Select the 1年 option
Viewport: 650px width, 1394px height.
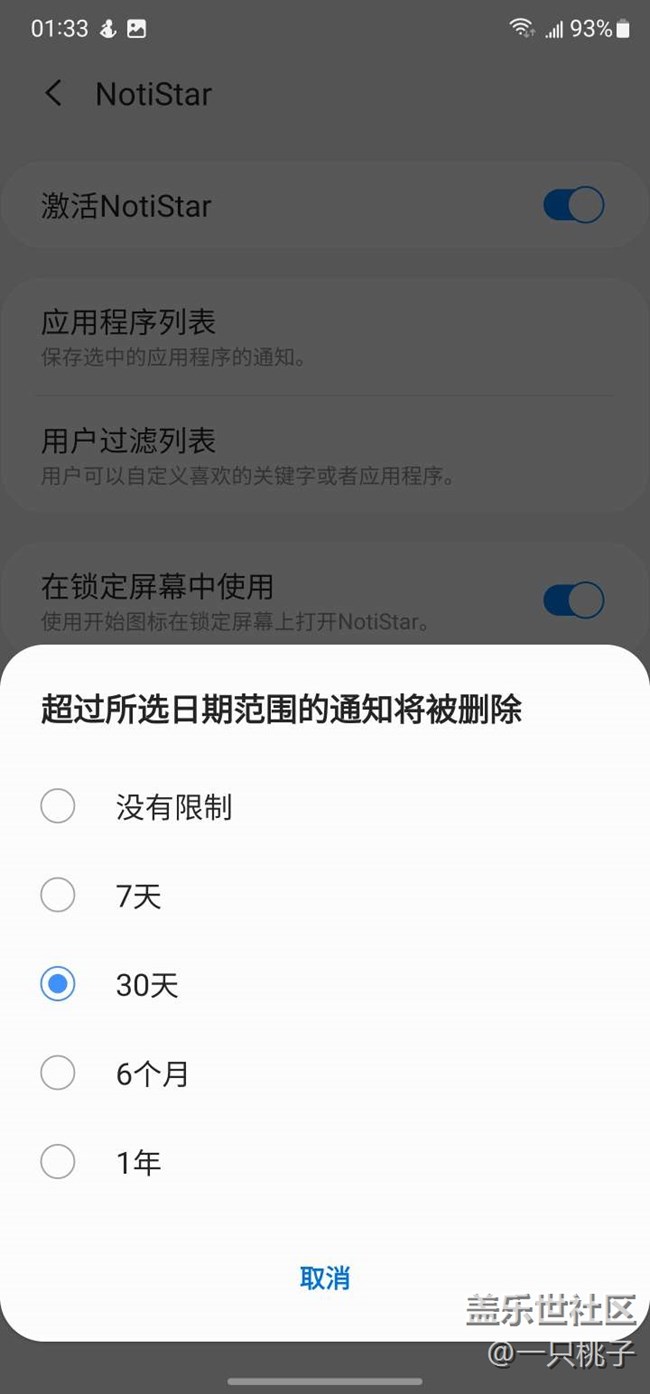58,1162
